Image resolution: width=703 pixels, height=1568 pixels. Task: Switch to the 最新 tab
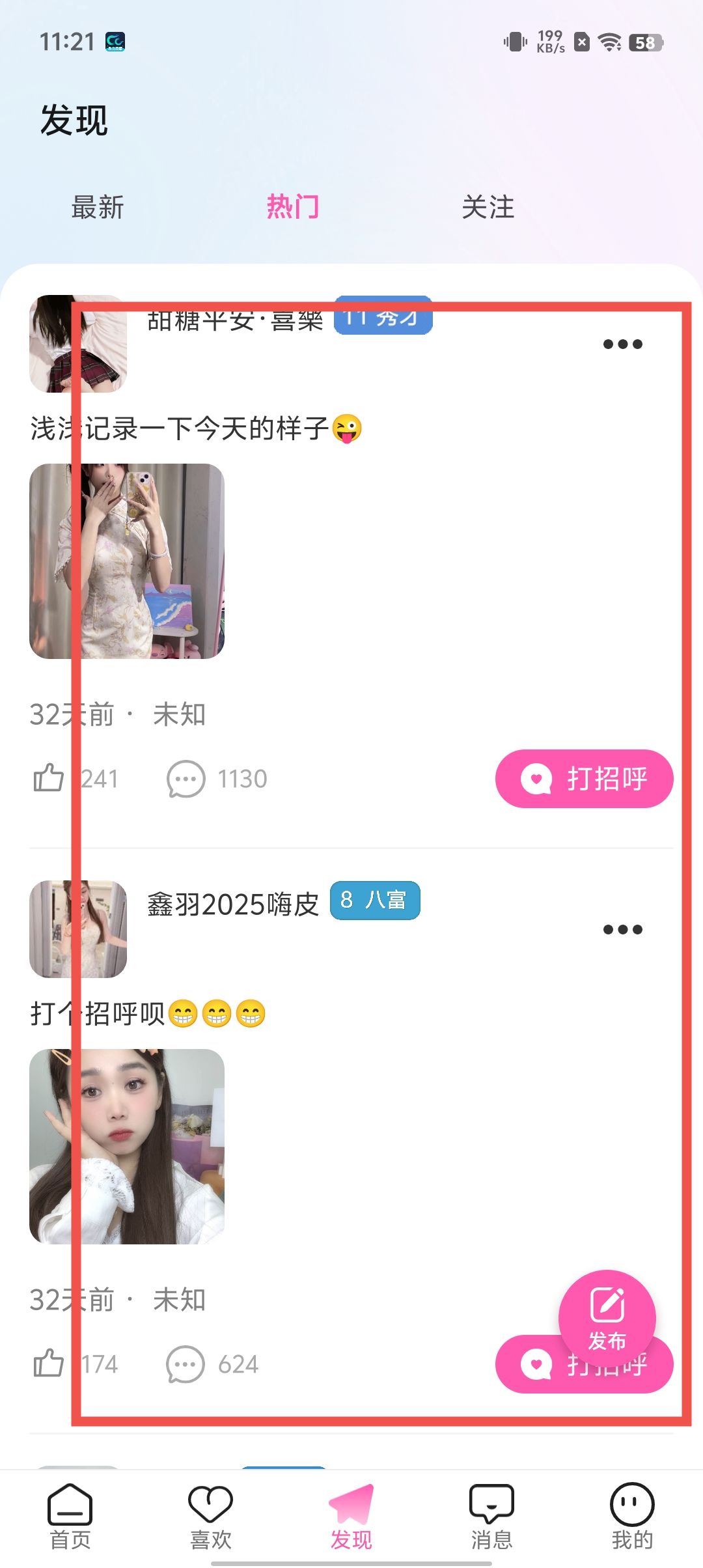point(98,208)
